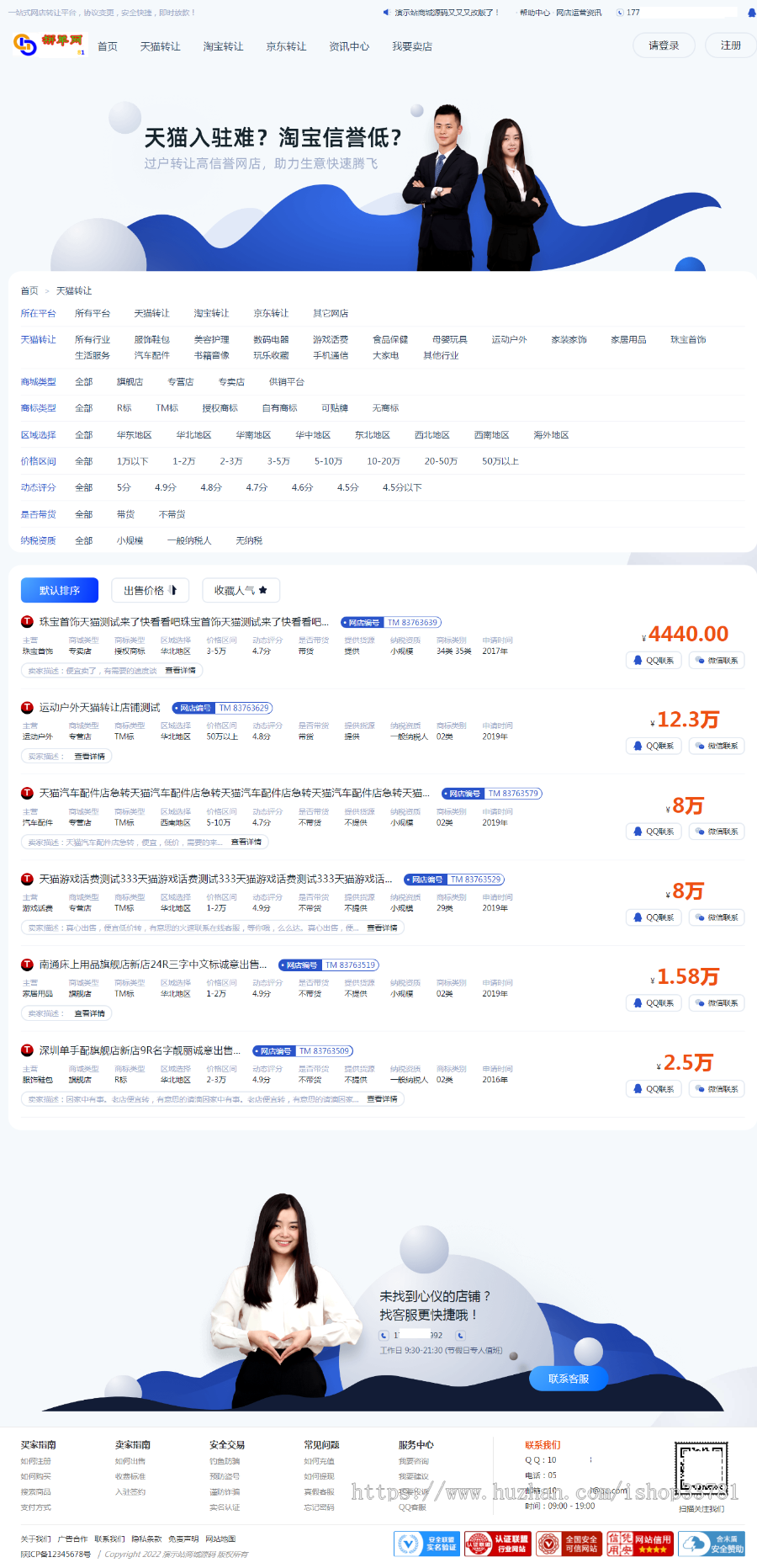Open the 关于我们 footer link
Screen dimensions: 757x1568
point(35,1539)
